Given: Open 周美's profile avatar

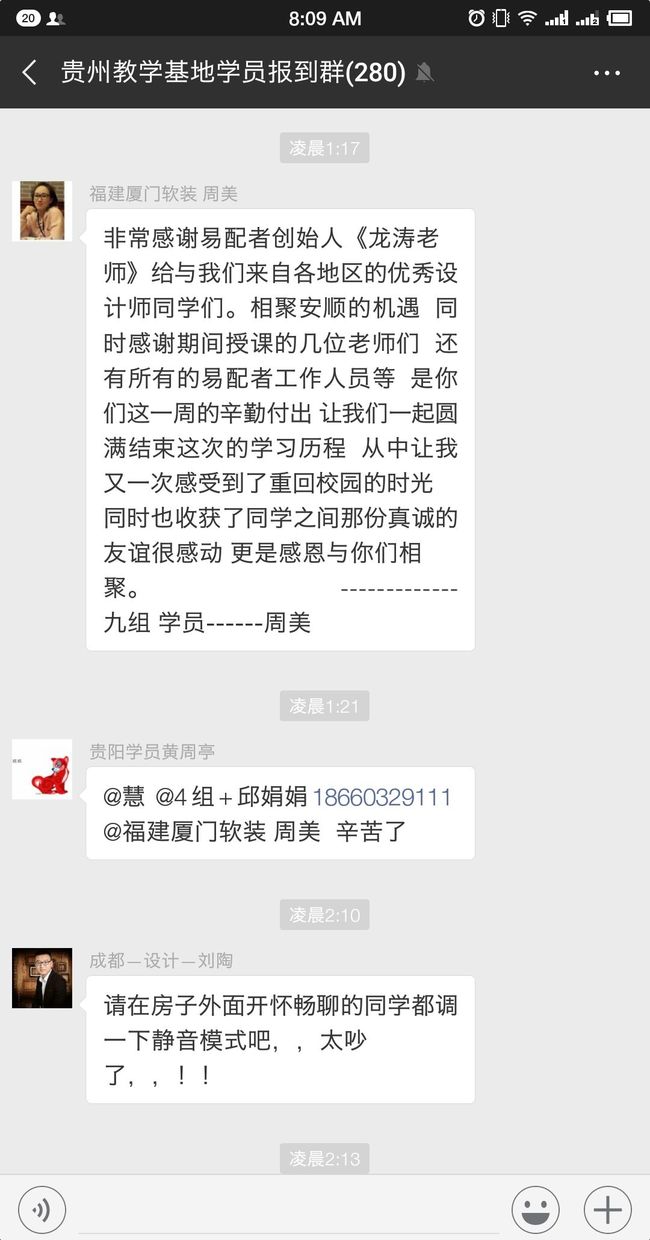Looking at the screenshot, I should click(42, 211).
